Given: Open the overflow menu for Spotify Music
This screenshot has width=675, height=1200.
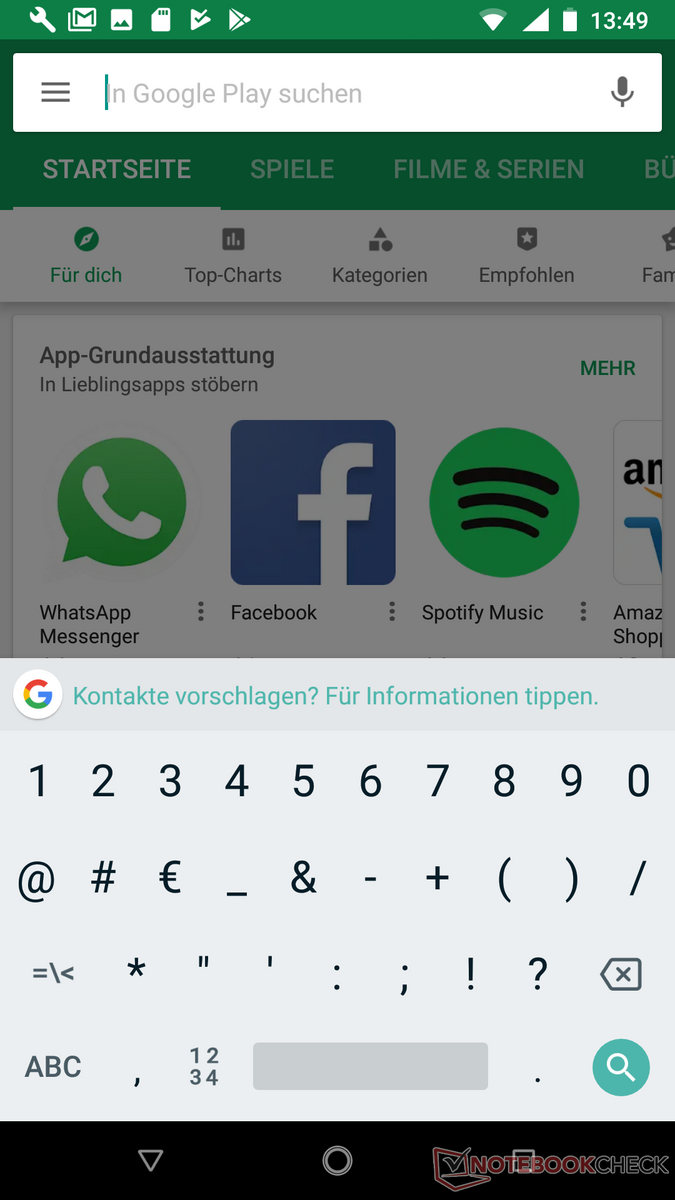Looking at the screenshot, I should [583, 611].
